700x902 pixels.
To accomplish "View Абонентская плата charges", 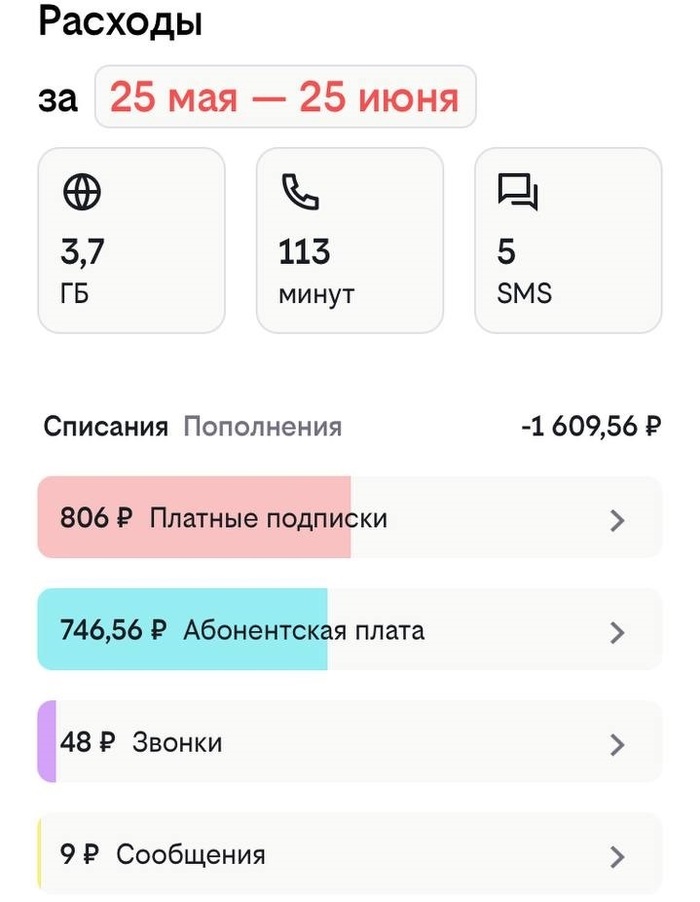I will 349,631.
